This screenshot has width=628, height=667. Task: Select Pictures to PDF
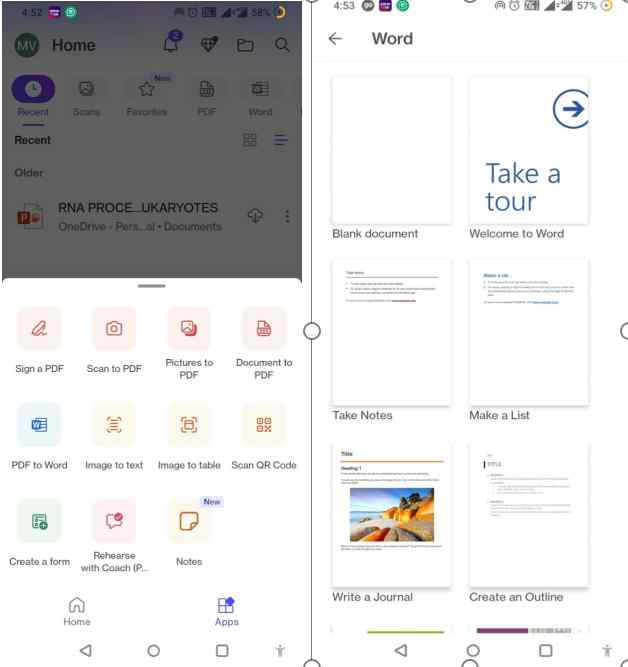[x=189, y=328]
